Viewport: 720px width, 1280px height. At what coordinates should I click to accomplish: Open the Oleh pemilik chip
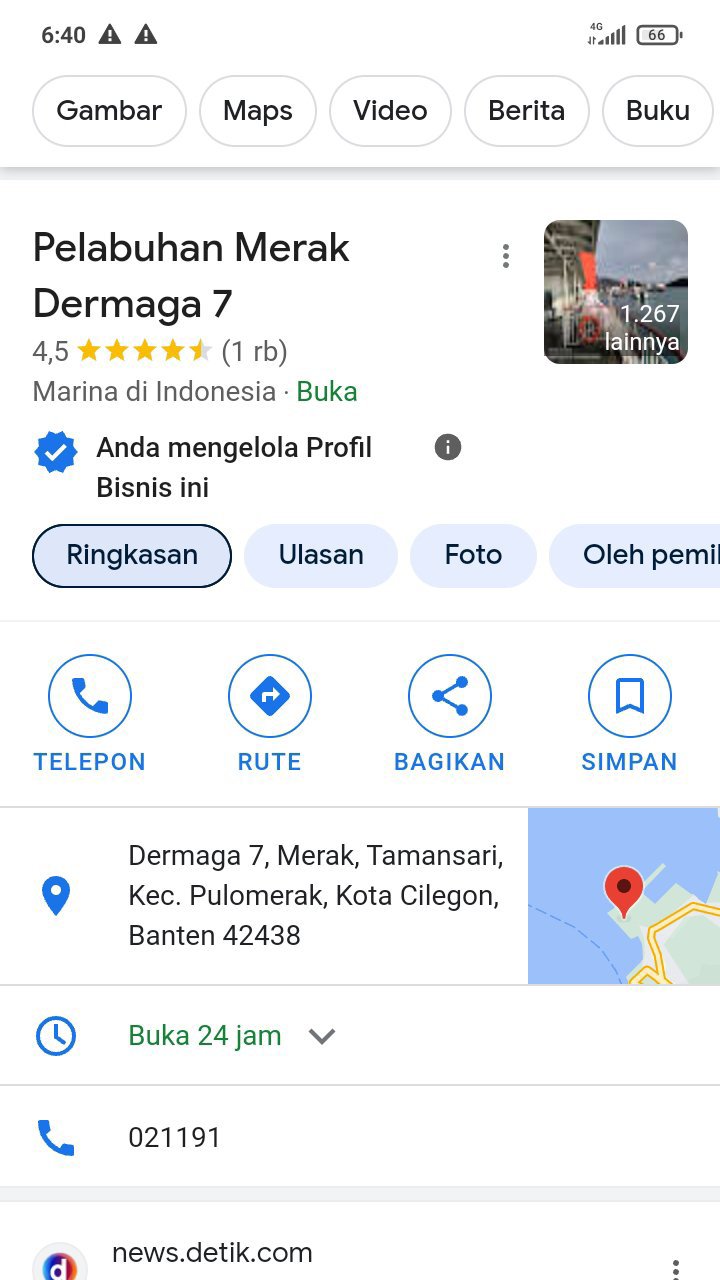click(x=635, y=555)
